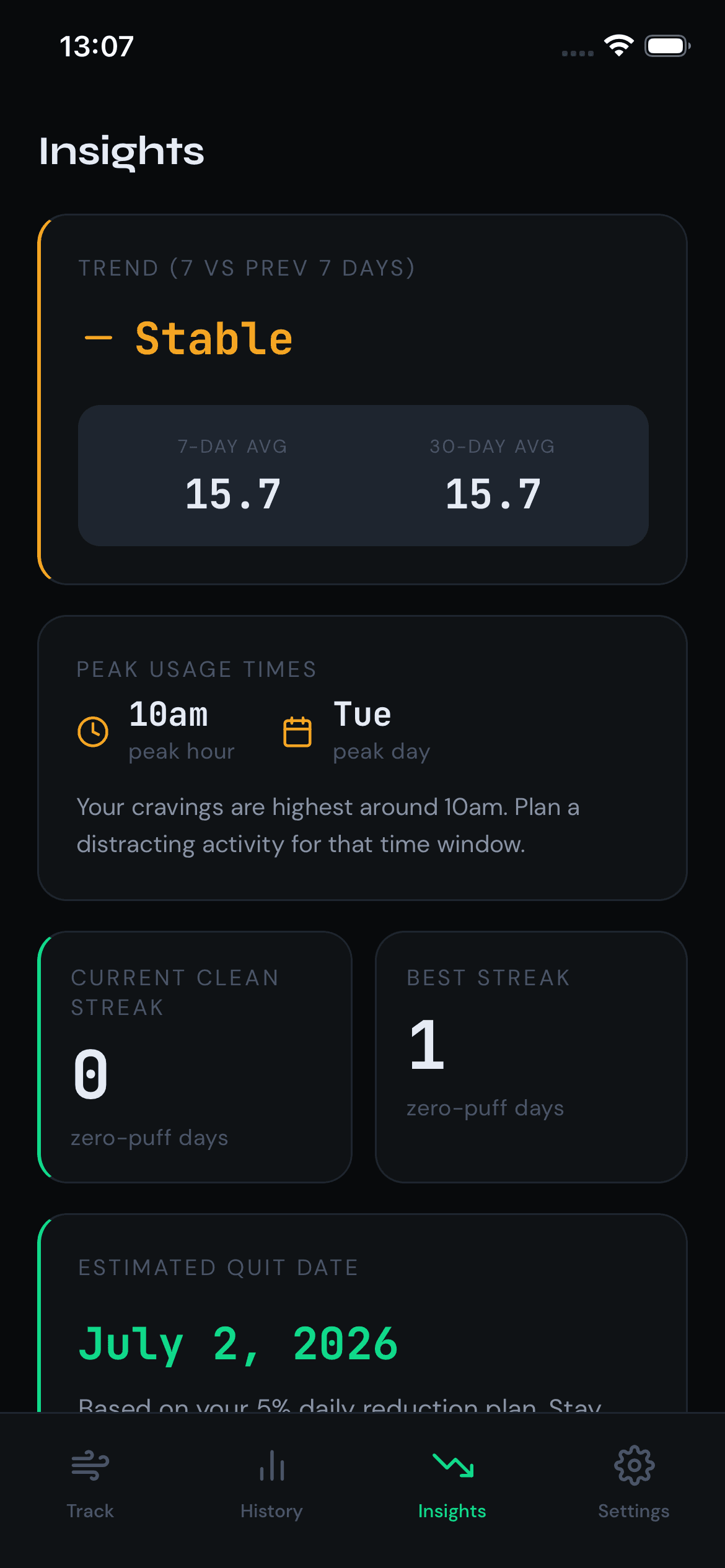The width and height of the screenshot is (725, 1568).
Task: Select the 30-Day Avg value 15.7
Action: tap(493, 492)
